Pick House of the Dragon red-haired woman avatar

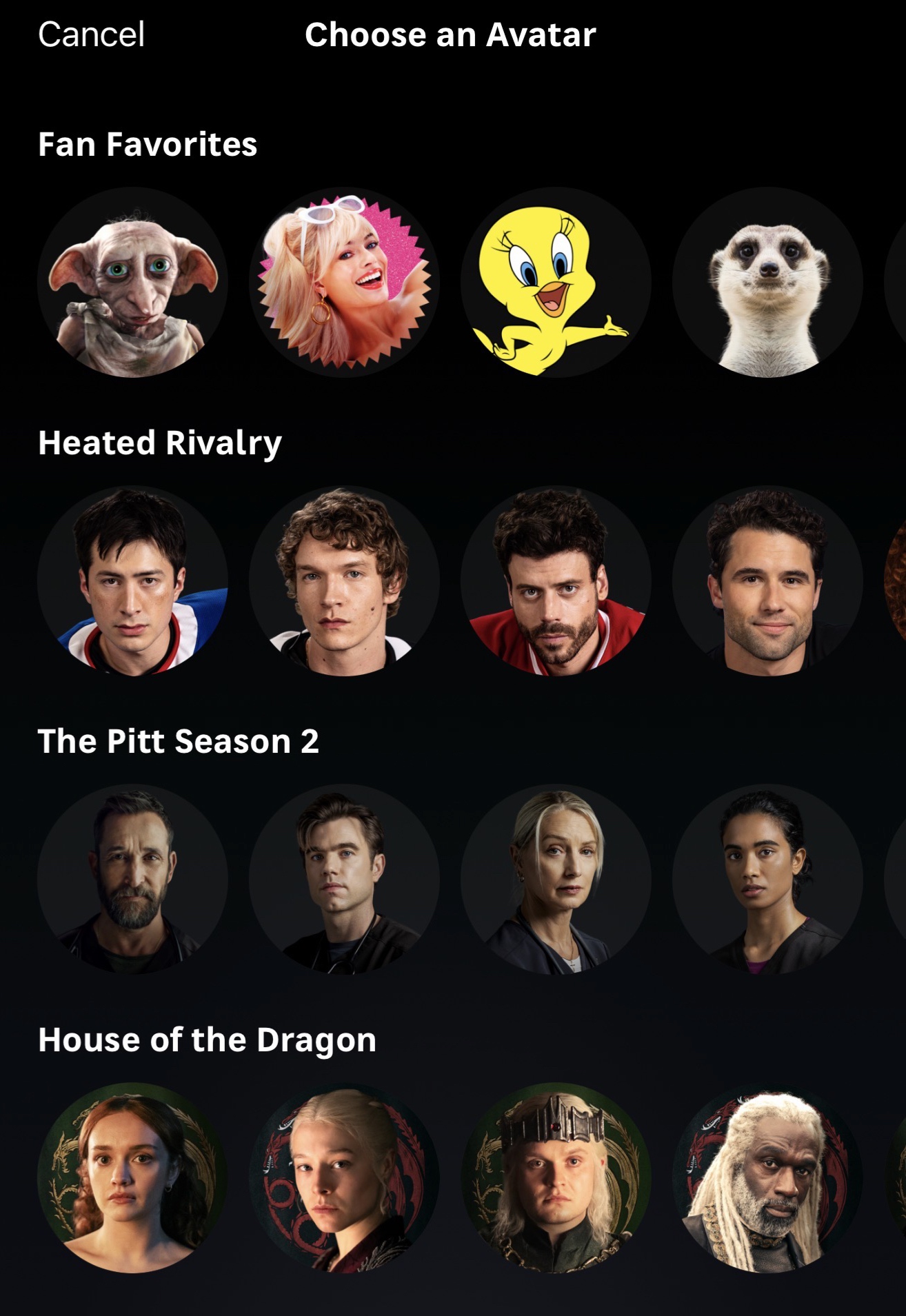click(x=132, y=1178)
